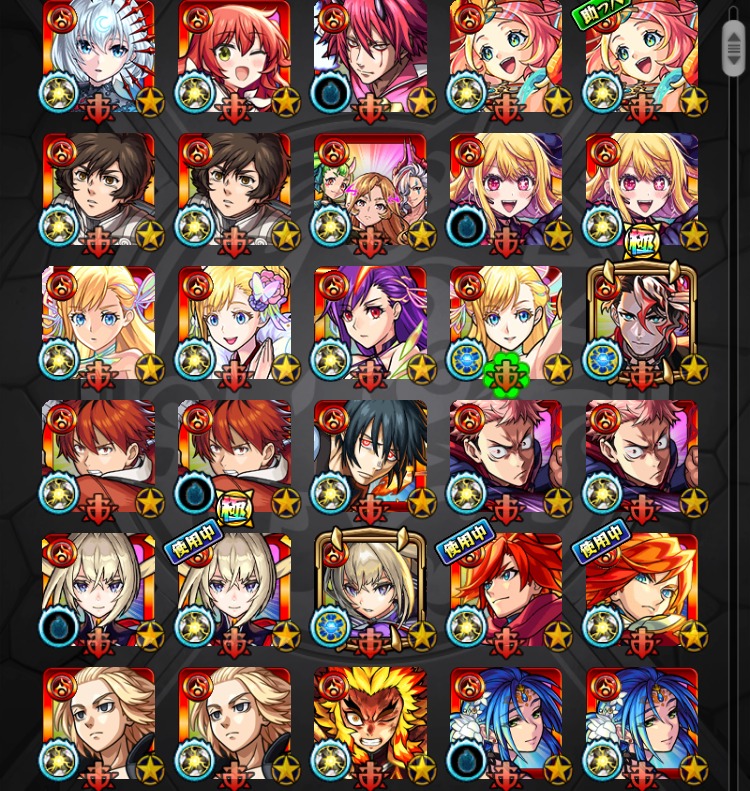Image resolution: width=750 pixels, height=791 pixels.
Task: Select the purple-haired woman with red eyes
Action: tap(370, 323)
